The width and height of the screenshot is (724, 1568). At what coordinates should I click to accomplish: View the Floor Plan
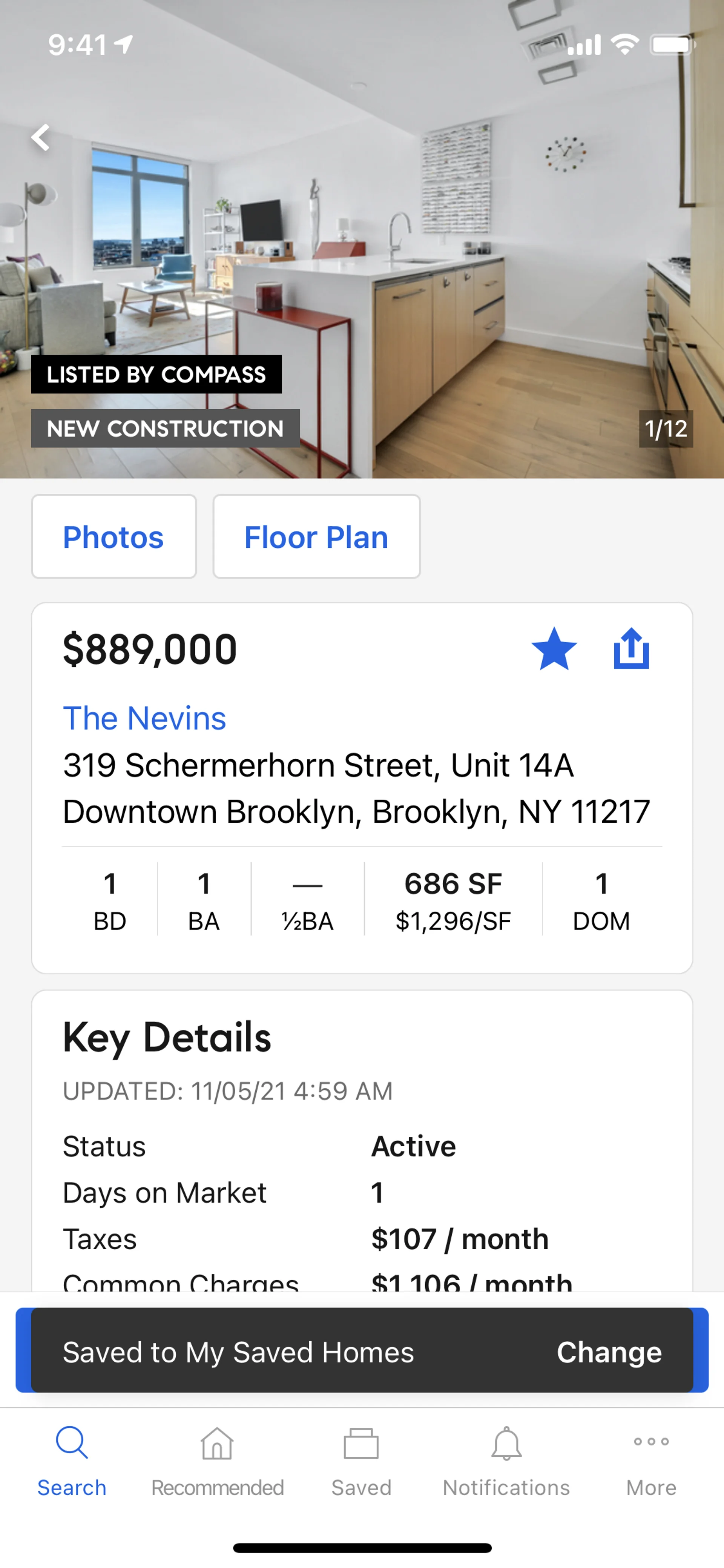coord(316,536)
